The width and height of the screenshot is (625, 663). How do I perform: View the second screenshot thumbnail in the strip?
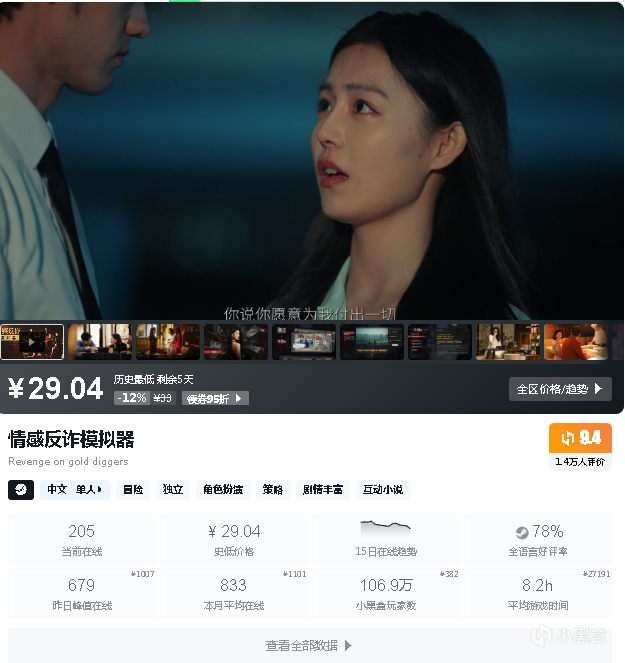[x=100, y=342]
